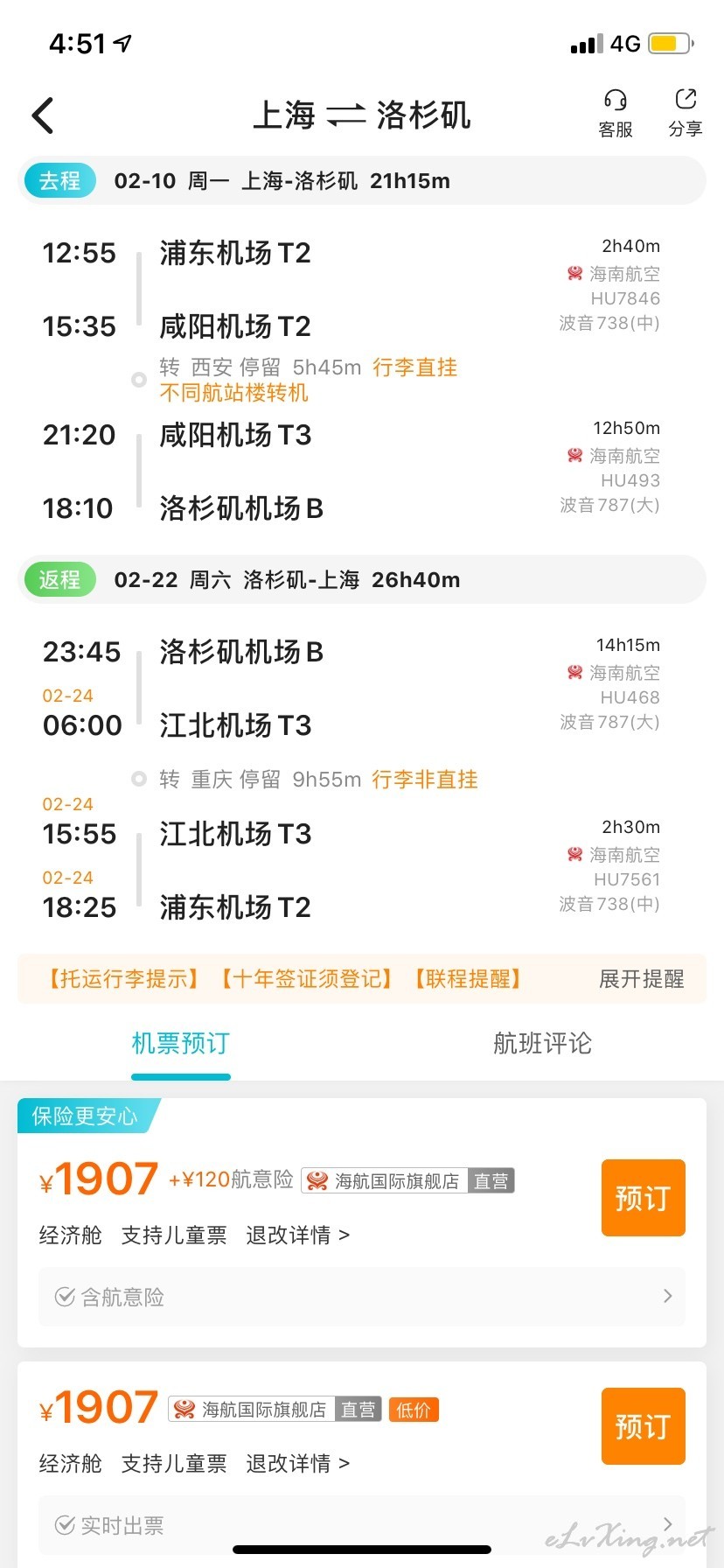Open the 实时出票 details row
Screen dimensions: 724x1568
pos(362,1525)
